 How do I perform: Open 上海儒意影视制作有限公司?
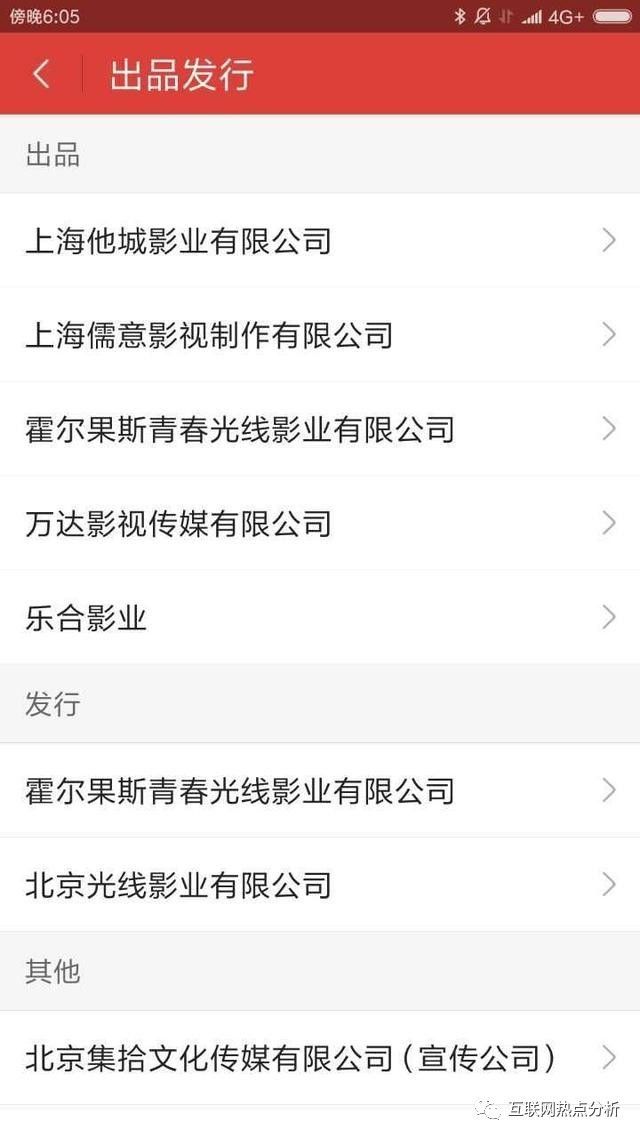pos(320,335)
